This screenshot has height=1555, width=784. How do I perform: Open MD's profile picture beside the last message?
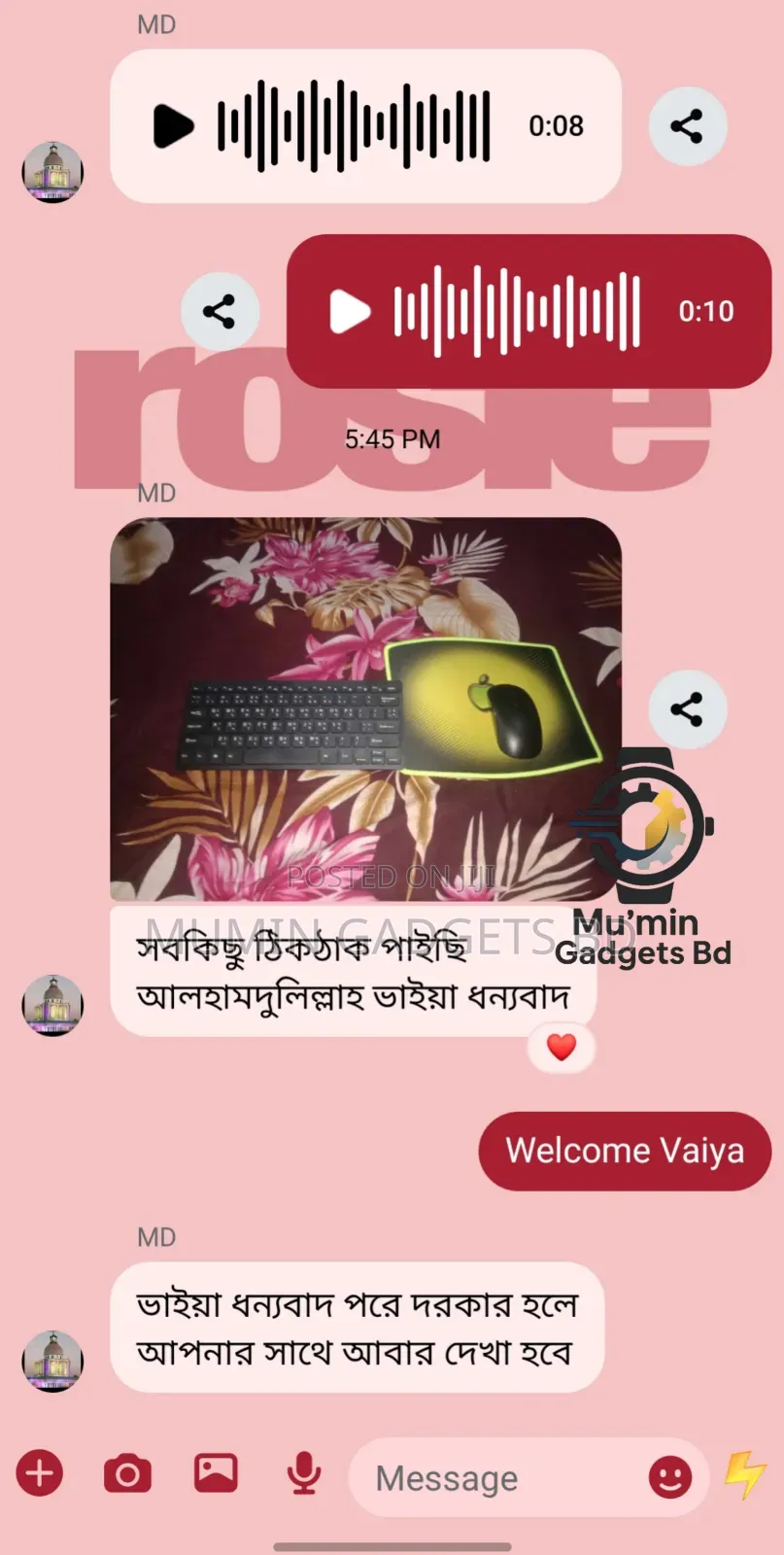click(x=52, y=1361)
